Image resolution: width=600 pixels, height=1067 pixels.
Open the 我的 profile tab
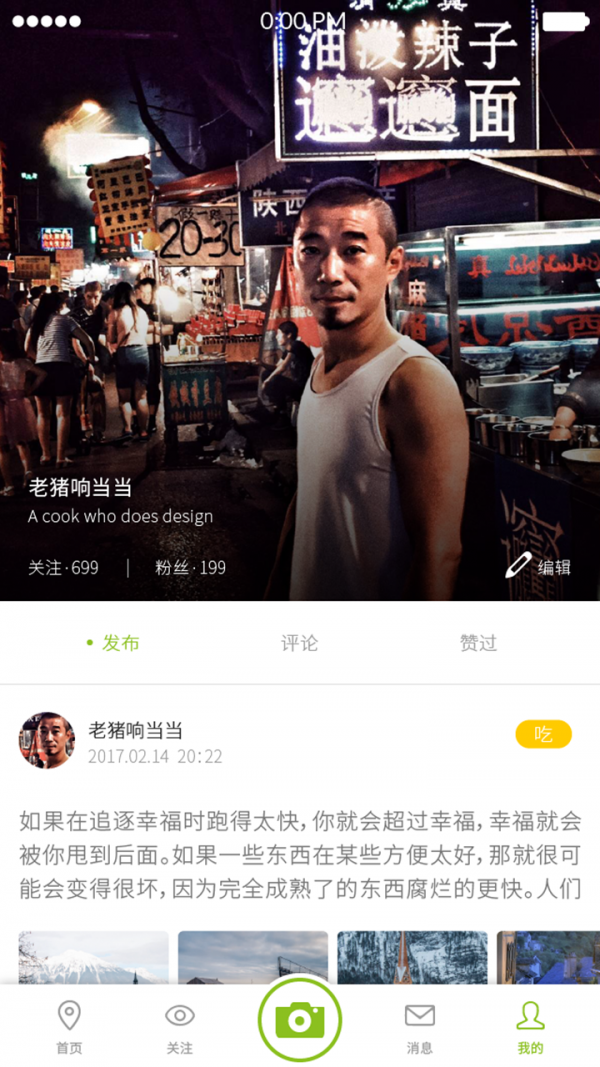click(x=530, y=1028)
